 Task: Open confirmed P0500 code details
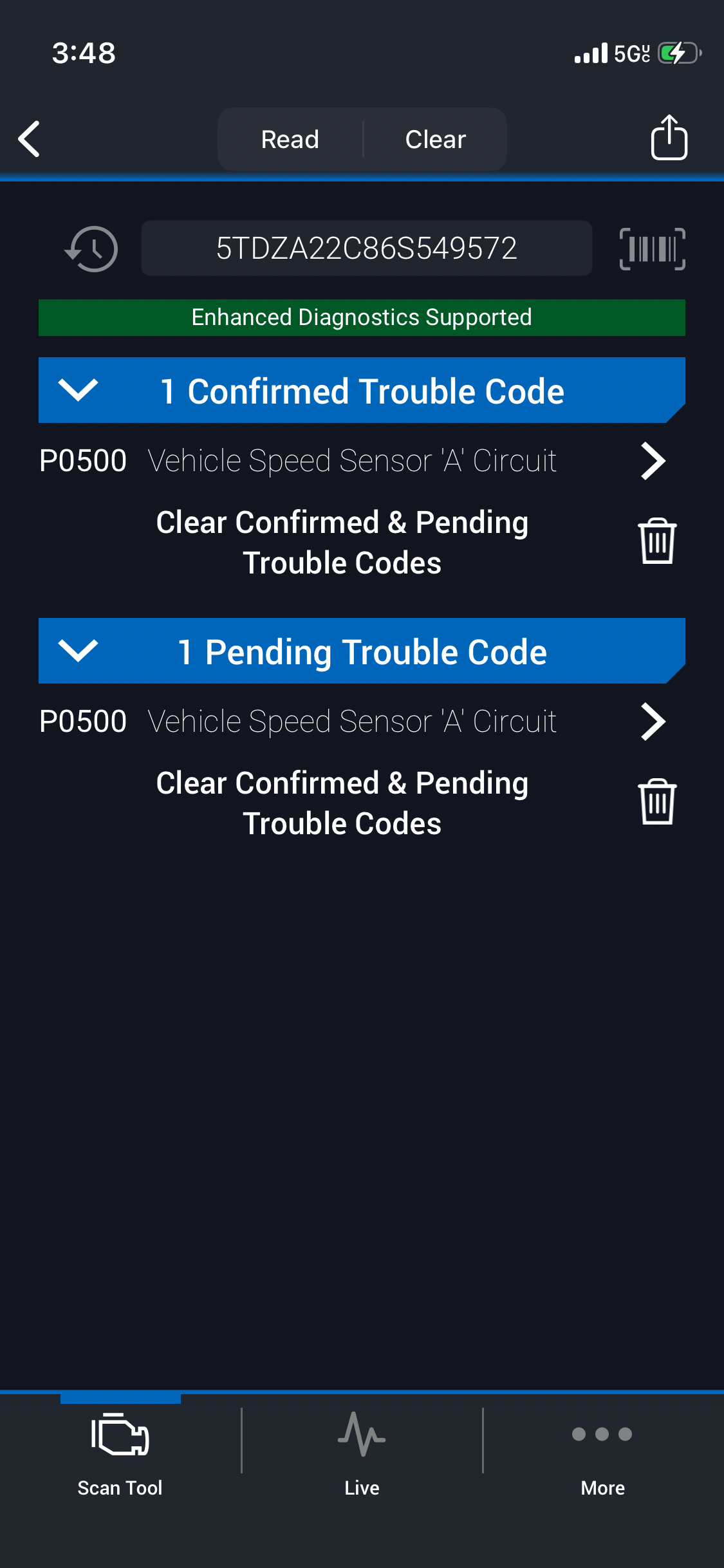point(653,461)
